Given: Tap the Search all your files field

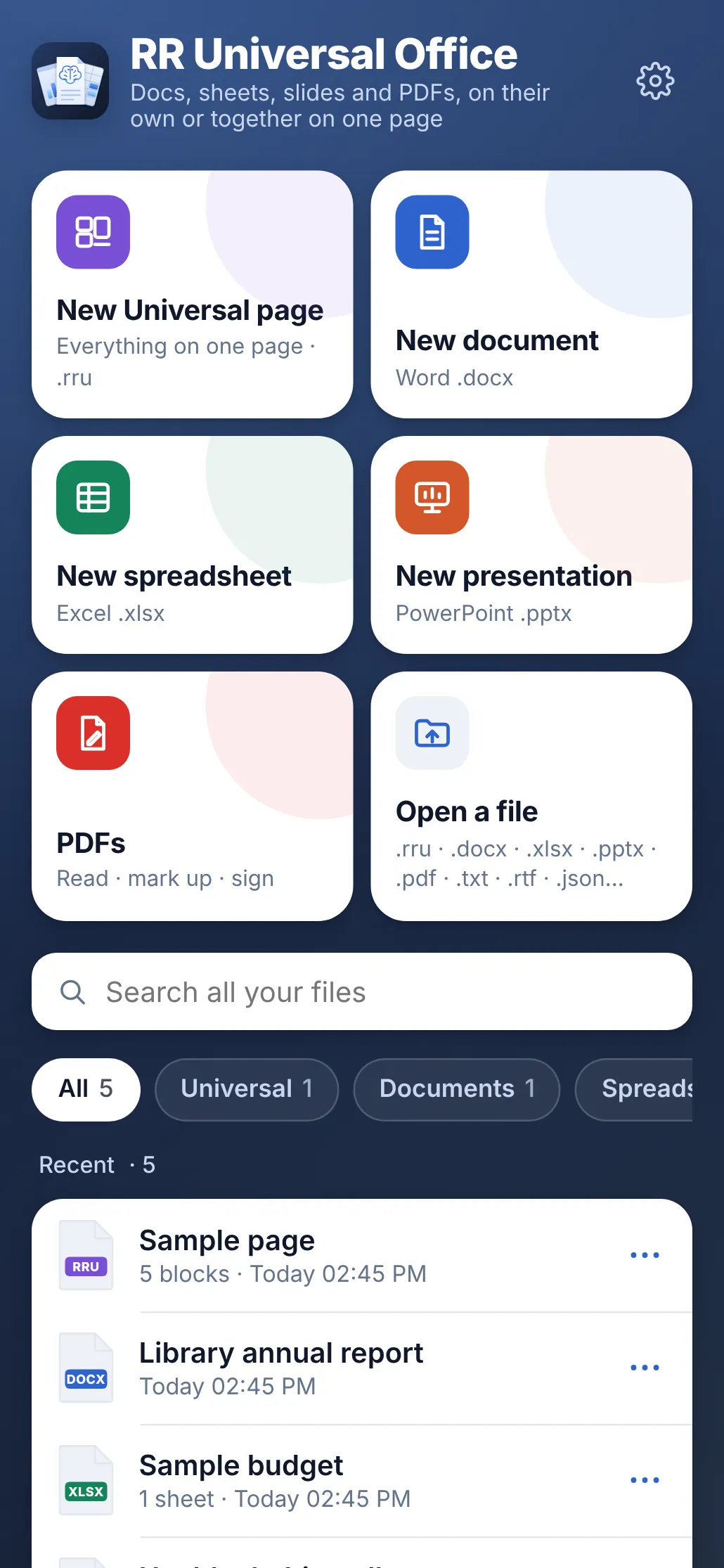Looking at the screenshot, I should 362,991.
